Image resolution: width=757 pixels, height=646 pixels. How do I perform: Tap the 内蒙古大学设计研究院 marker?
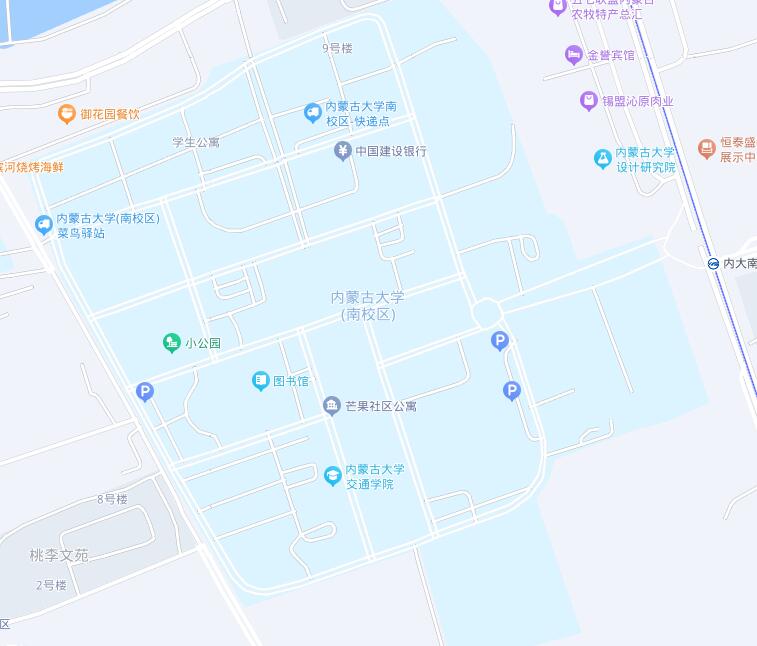coord(602,159)
